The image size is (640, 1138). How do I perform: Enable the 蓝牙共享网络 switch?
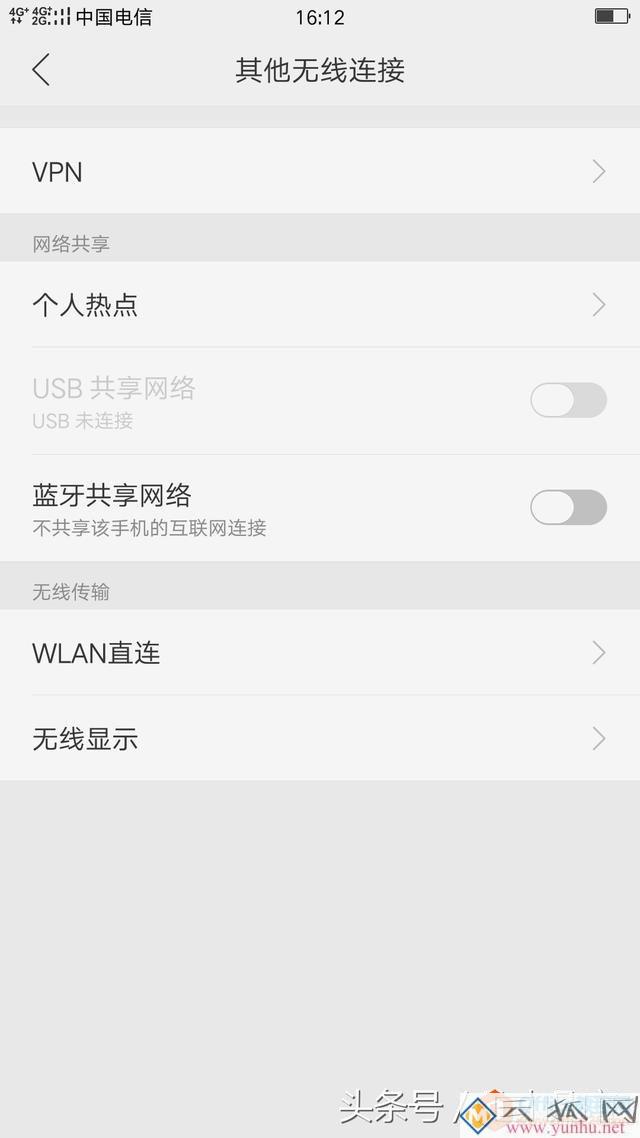568,507
